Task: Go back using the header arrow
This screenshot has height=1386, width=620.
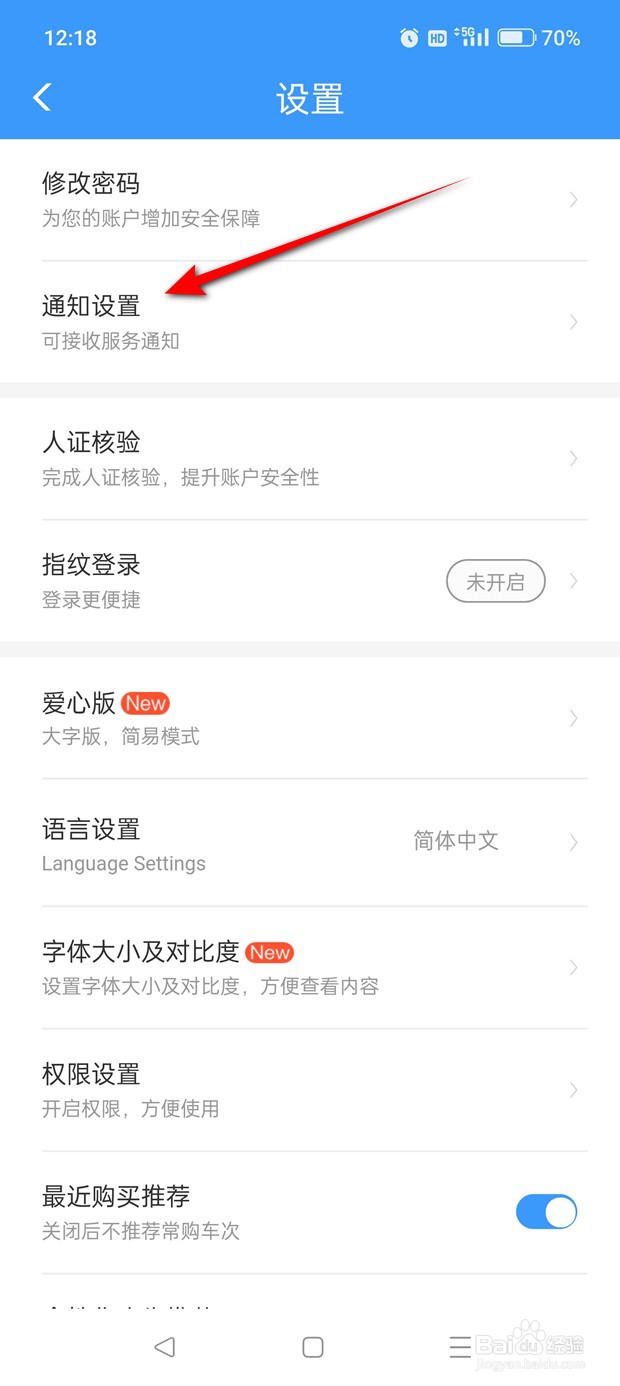Action: click(42, 98)
